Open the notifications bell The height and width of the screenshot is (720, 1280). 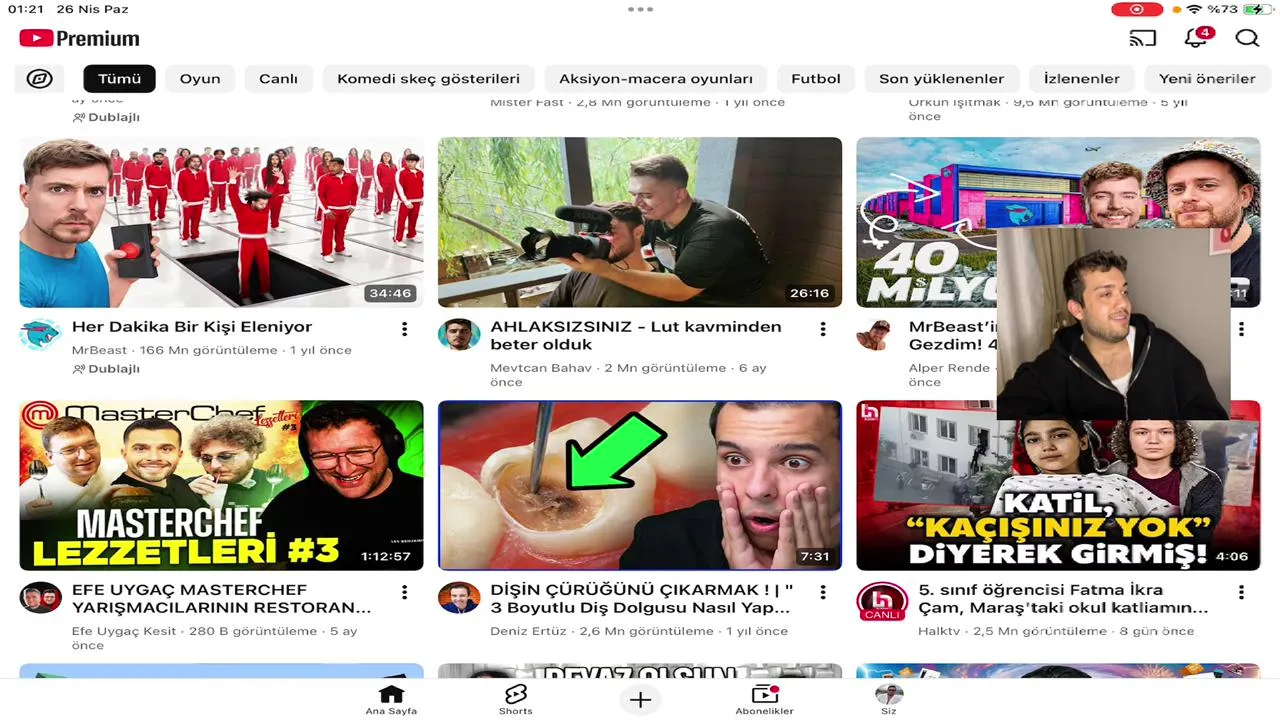1195,38
